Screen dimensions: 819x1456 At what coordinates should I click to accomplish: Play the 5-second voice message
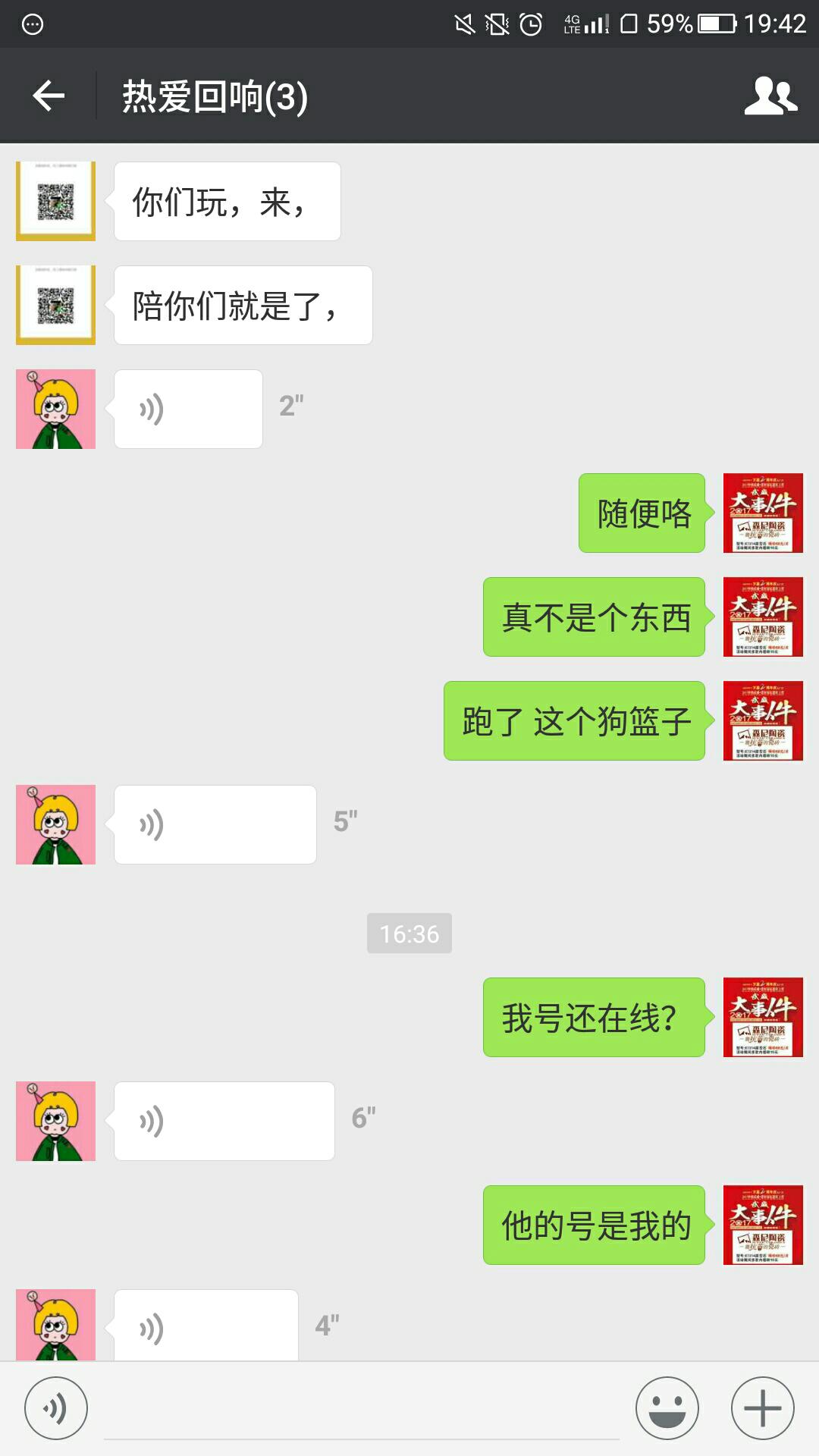pos(215,824)
